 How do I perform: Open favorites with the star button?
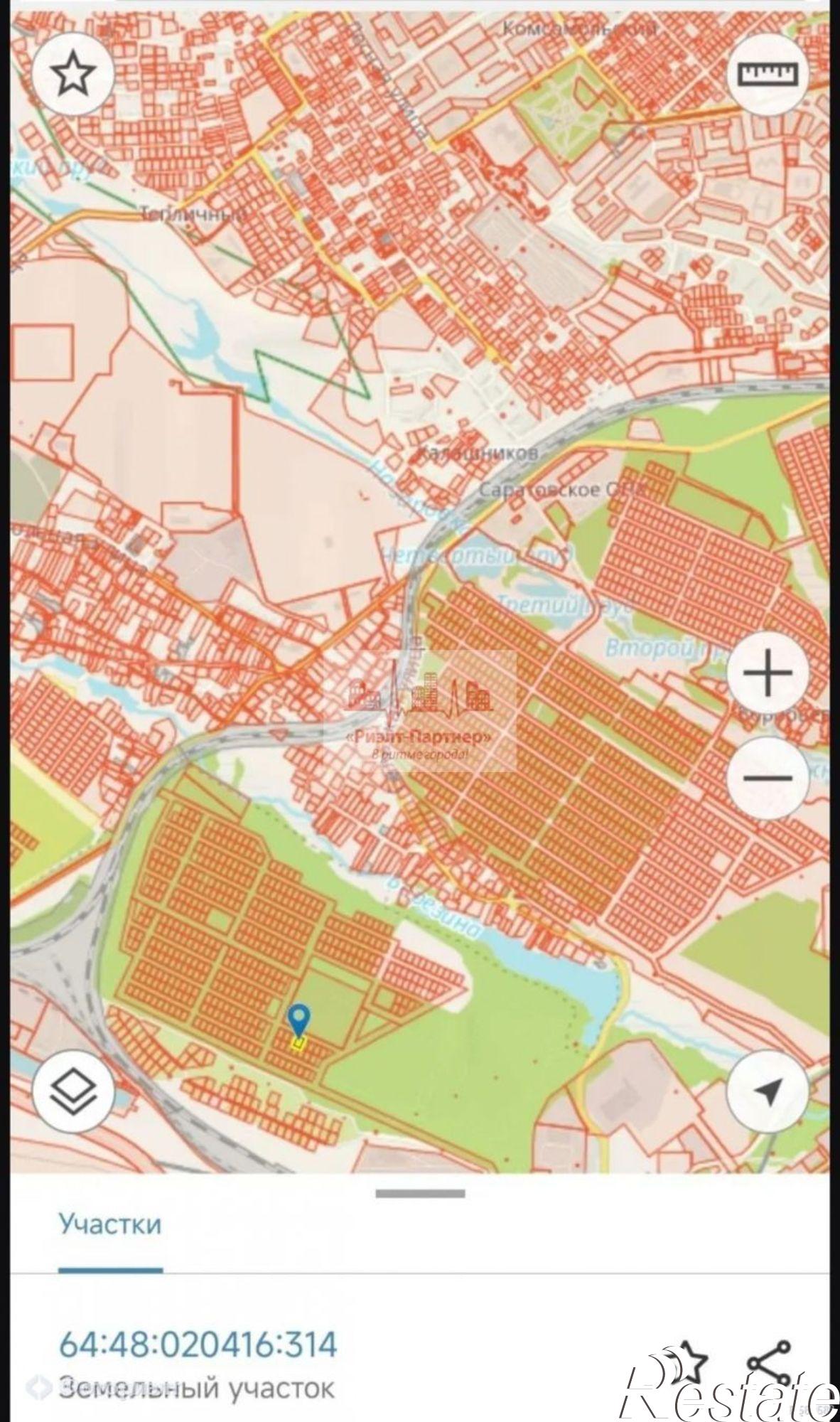pyautogui.click(x=73, y=74)
